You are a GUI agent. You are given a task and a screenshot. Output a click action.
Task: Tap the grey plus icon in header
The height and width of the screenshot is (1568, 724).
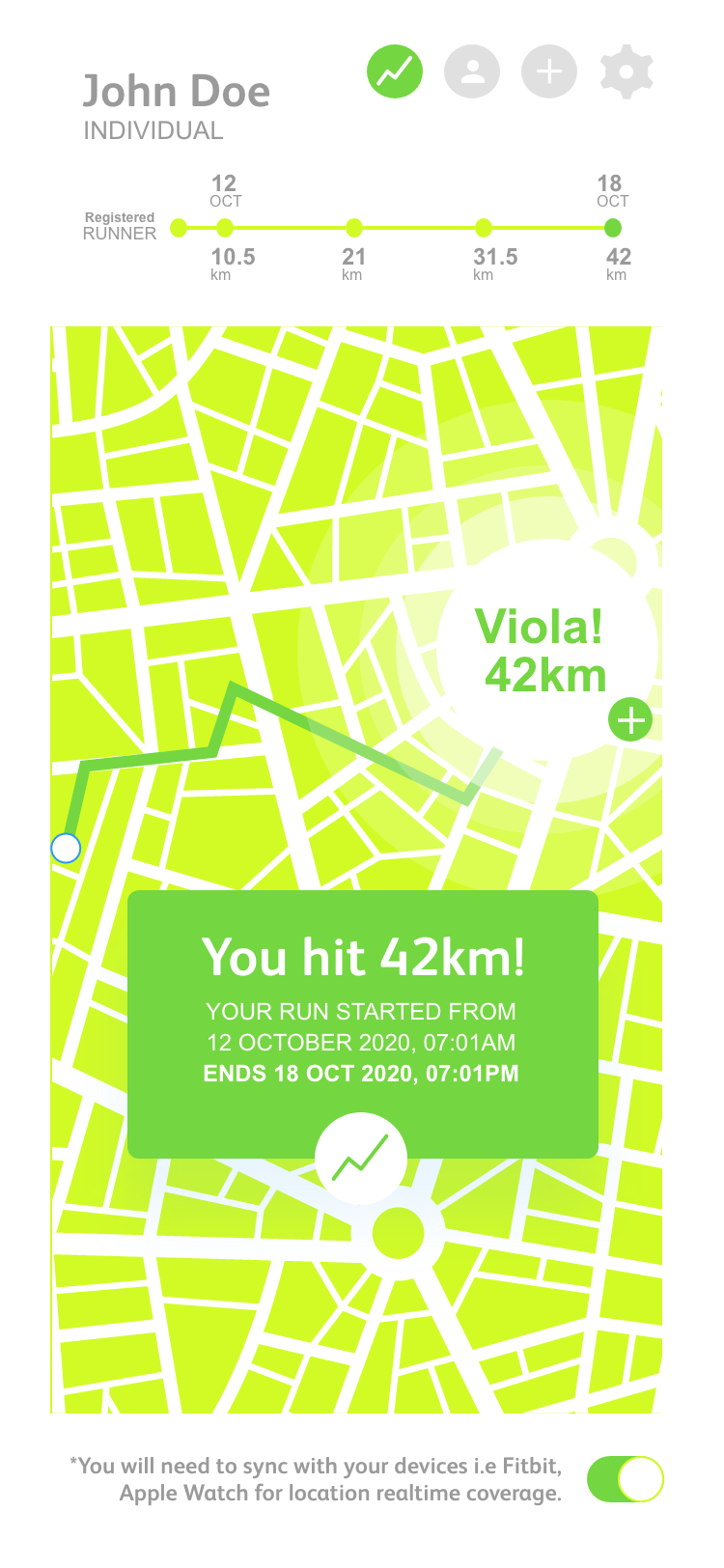(x=549, y=71)
